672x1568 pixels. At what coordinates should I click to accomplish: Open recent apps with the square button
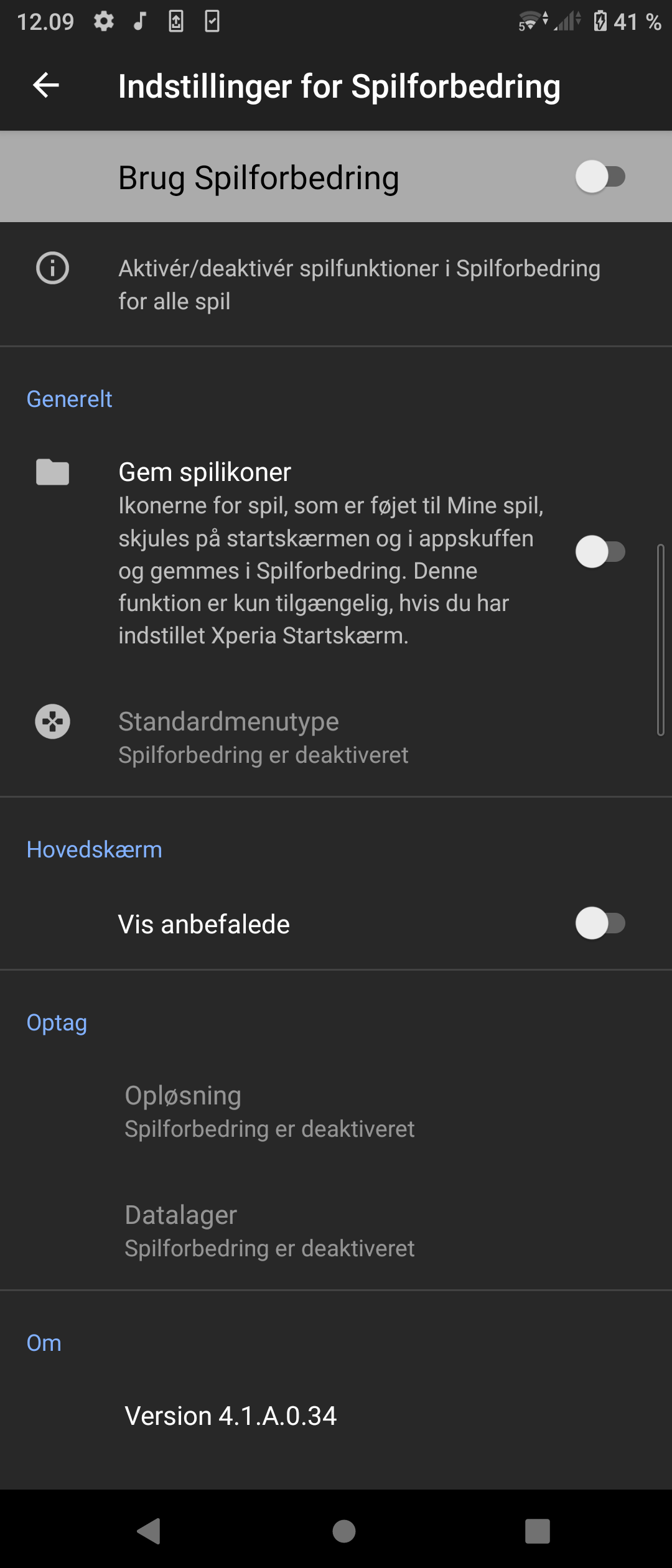click(x=537, y=1532)
